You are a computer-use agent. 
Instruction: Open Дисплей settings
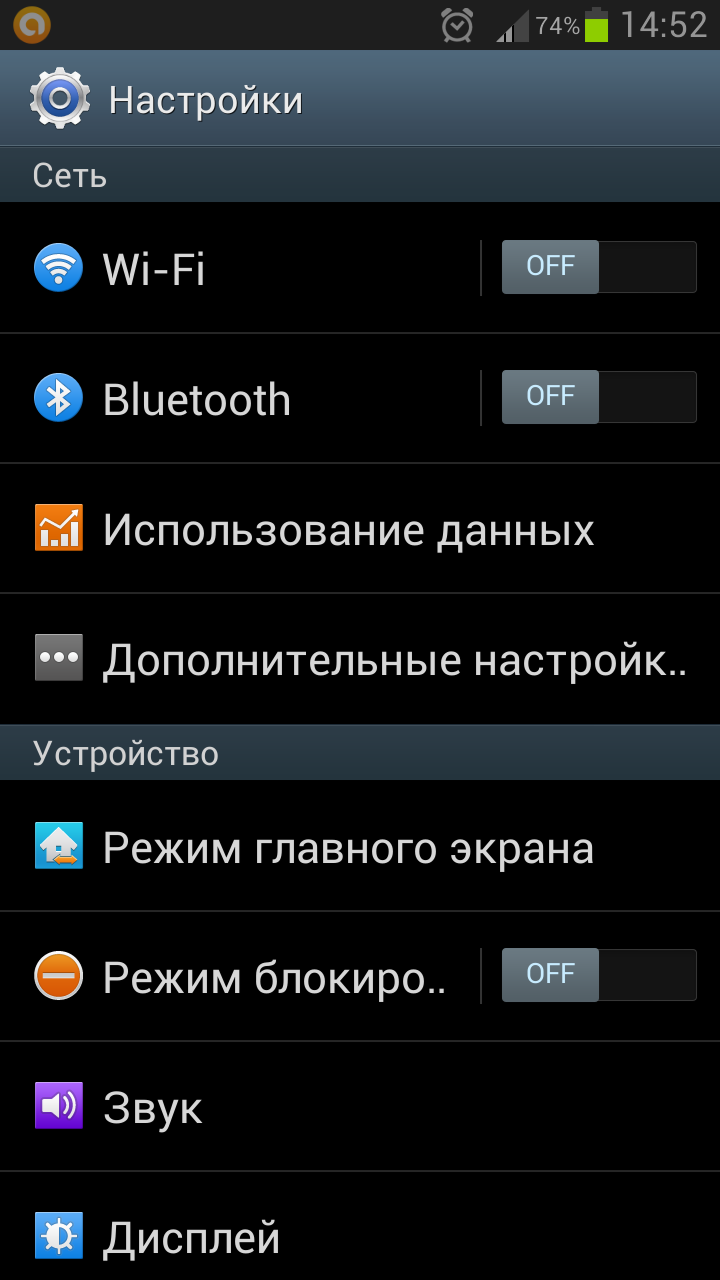[360, 1227]
